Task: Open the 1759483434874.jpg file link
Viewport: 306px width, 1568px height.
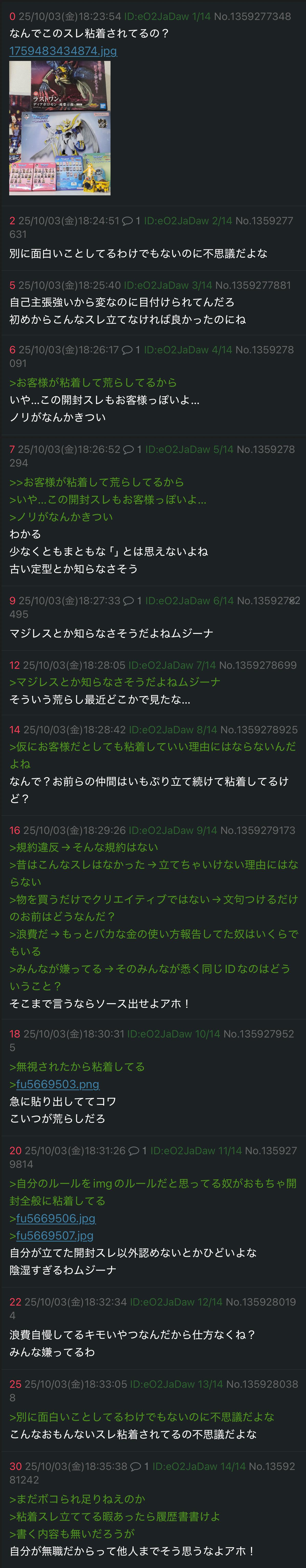Action: (63, 51)
